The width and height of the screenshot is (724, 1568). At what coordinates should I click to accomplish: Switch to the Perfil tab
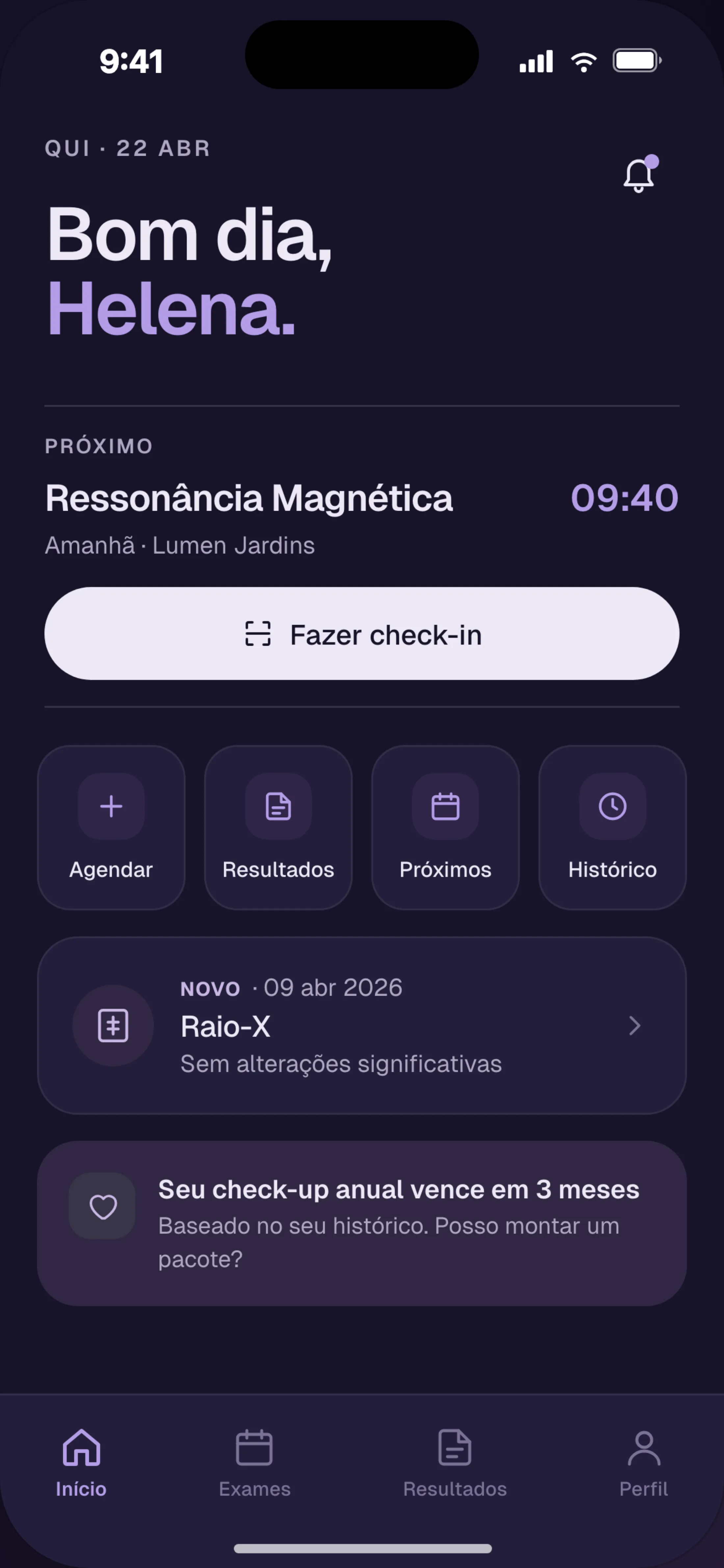[x=643, y=1462]
